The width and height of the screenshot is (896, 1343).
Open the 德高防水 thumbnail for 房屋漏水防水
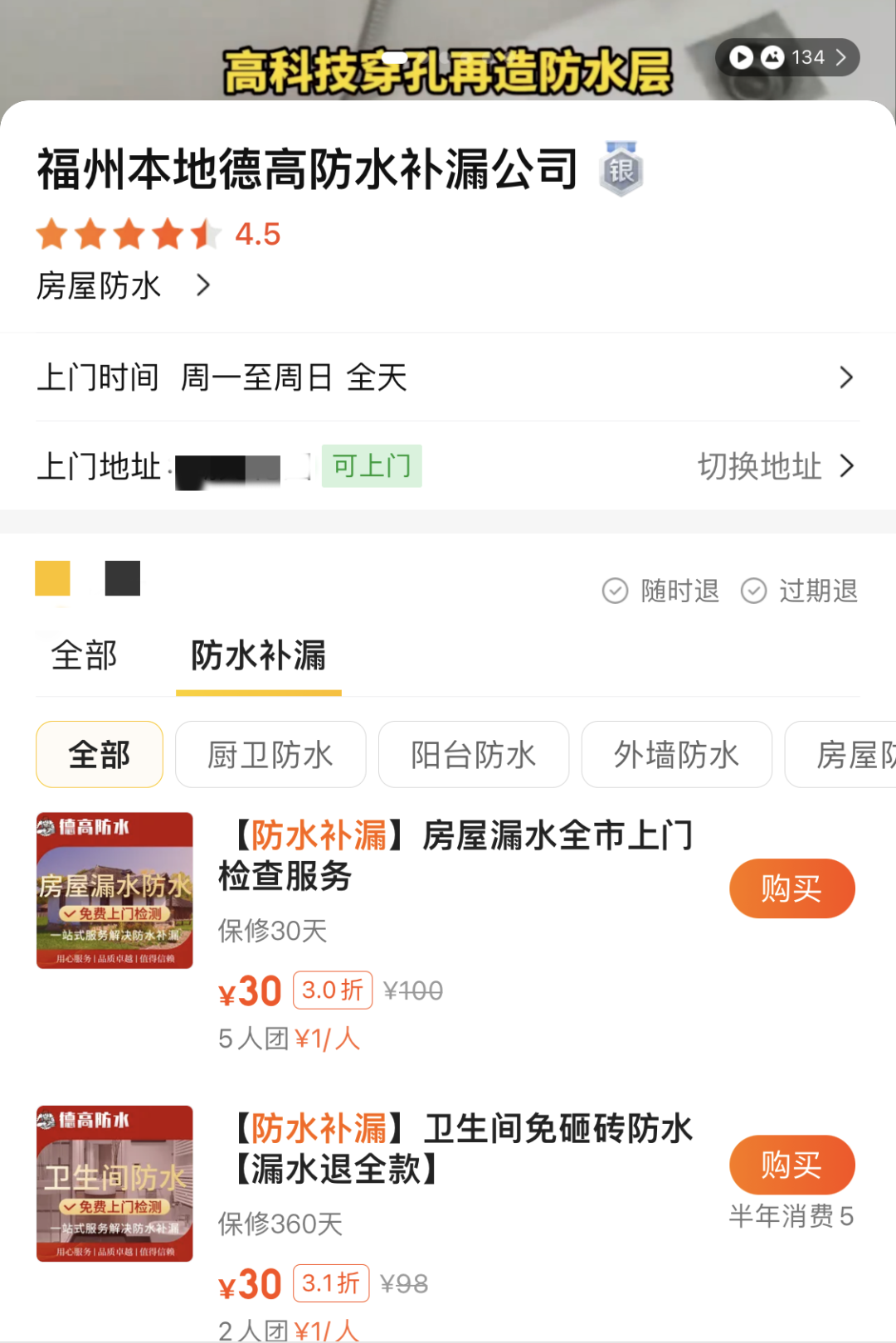coord(114,891)
